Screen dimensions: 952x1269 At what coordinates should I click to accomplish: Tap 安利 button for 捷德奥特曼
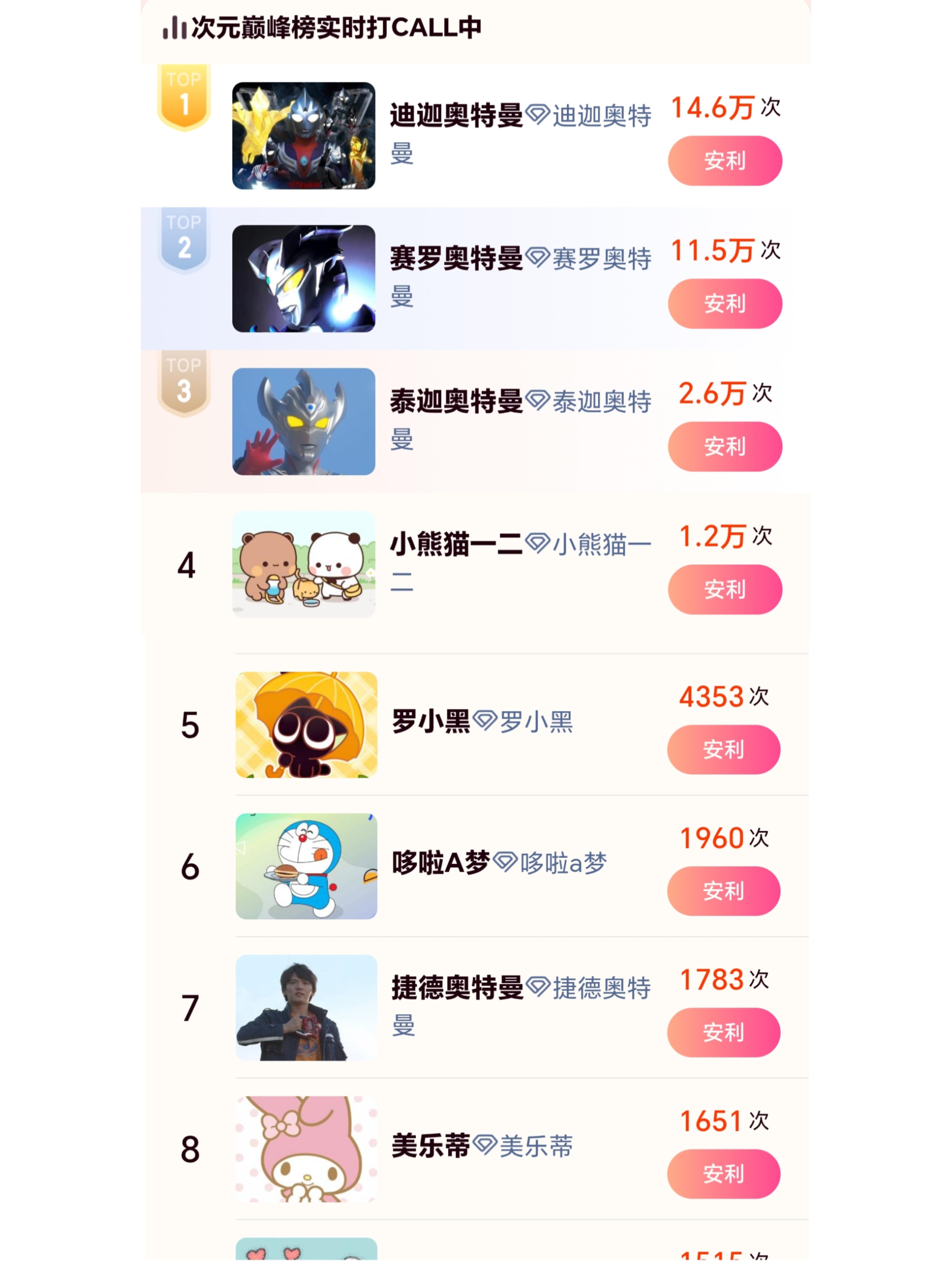click(x=724, y=1032)
